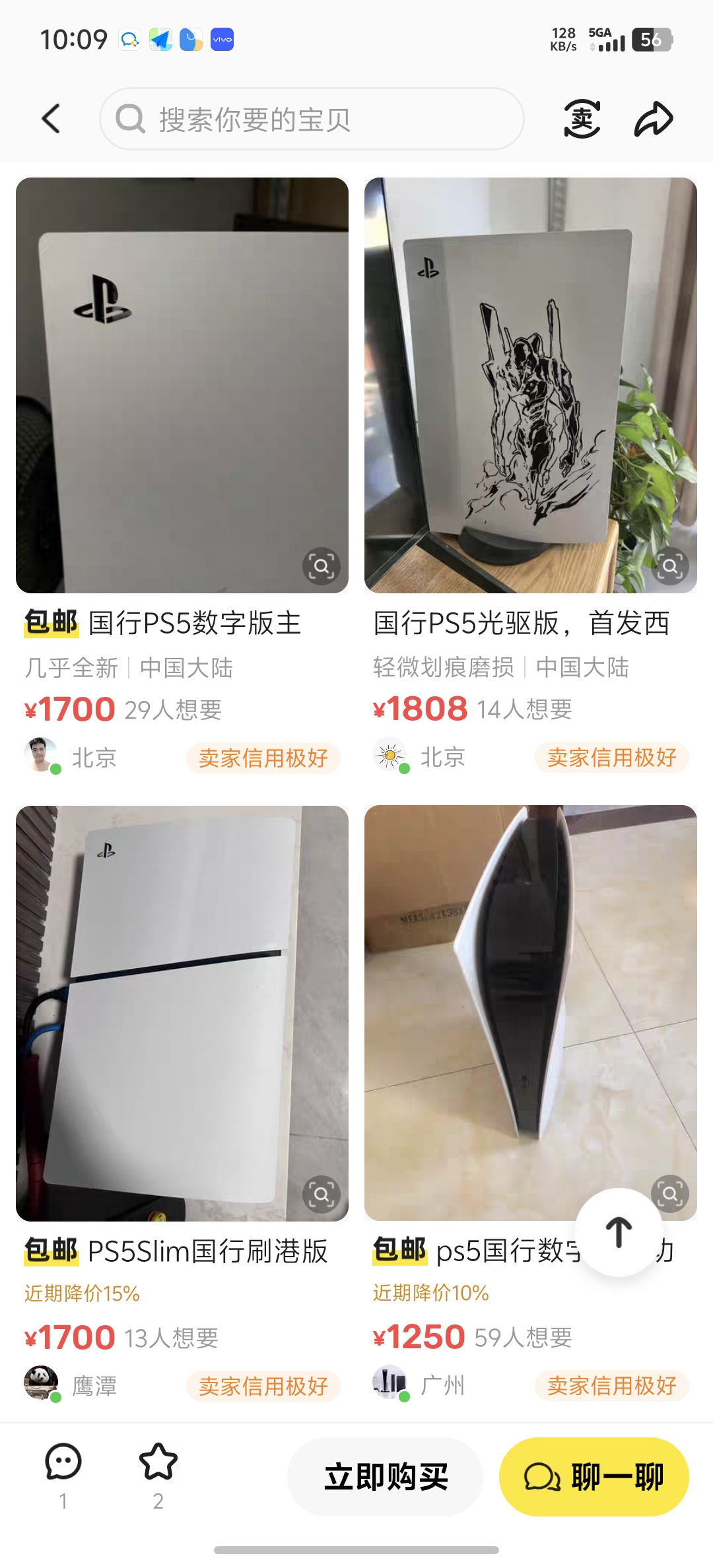Screen dimensions: 713x1568
Task: Find similar items on 国行PS5光驱版 photo
Action: (670, 566)
